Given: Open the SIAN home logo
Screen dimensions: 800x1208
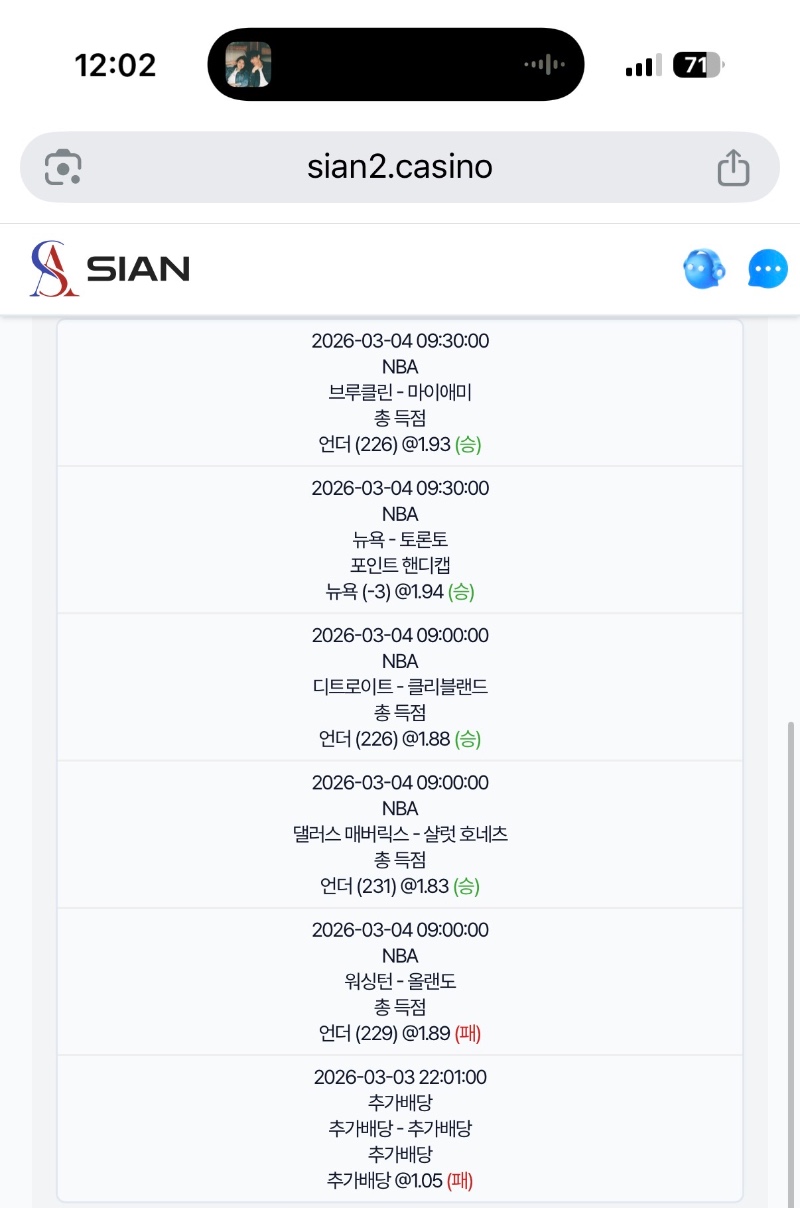Looking at the screenshot, I should [109, 268].
